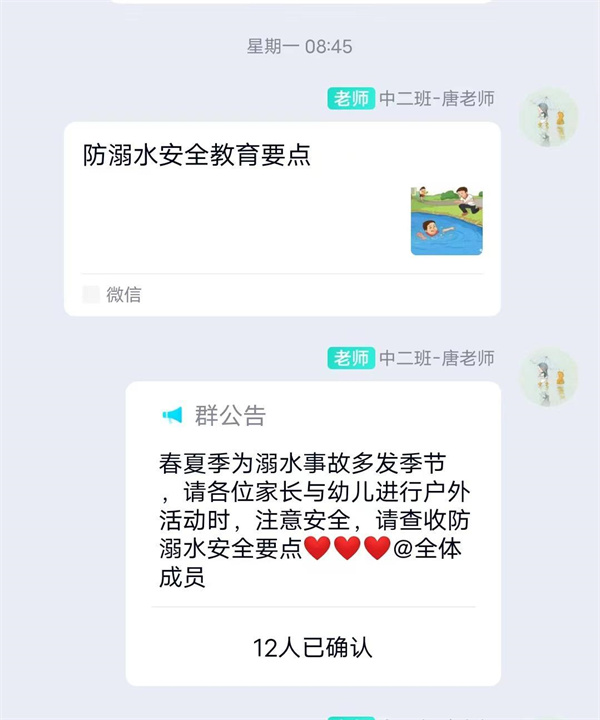Open the 群公告 announcement card
This screenshot has height=720, width=600.
312,500
